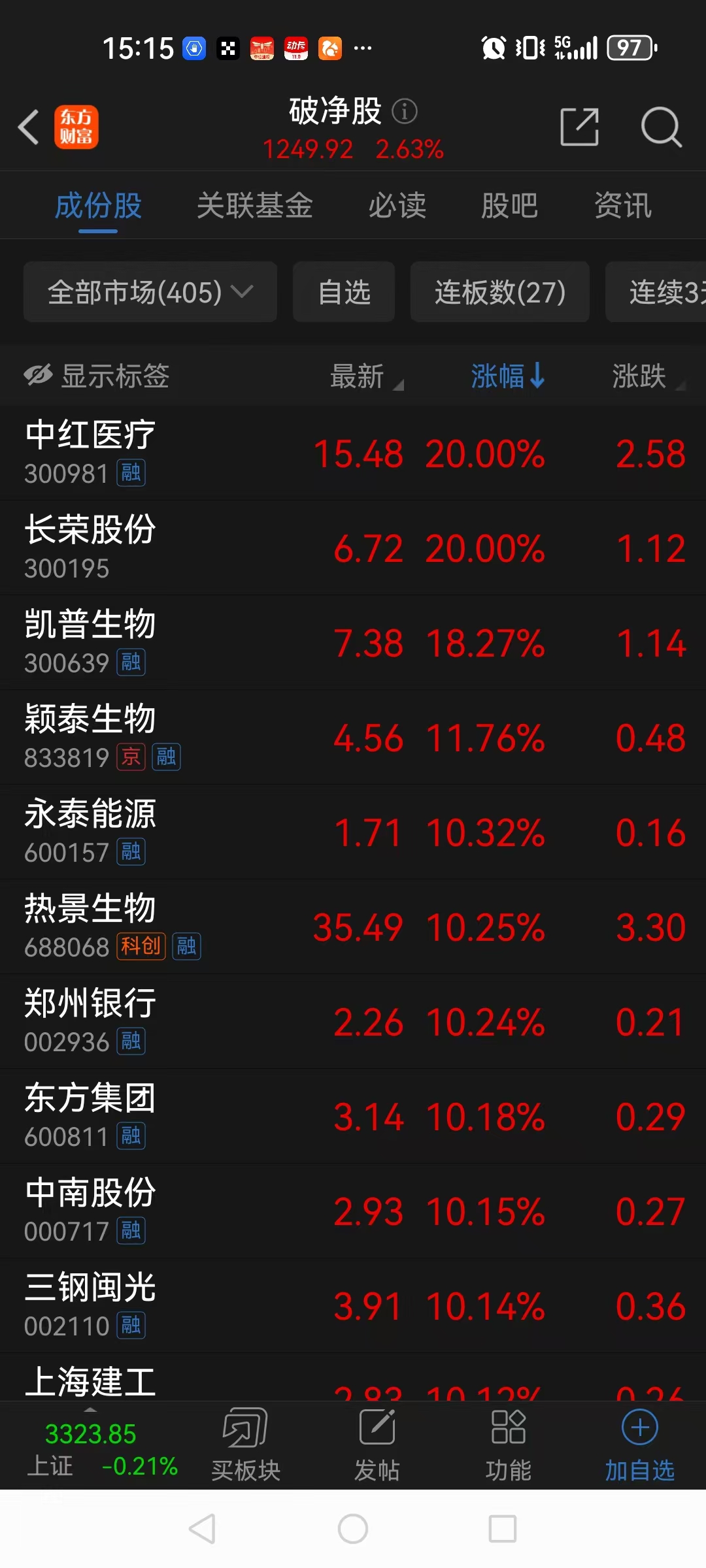706x1568 pixels.
Task: Open the 功能 grid icon
Action: coord(508,1444)
